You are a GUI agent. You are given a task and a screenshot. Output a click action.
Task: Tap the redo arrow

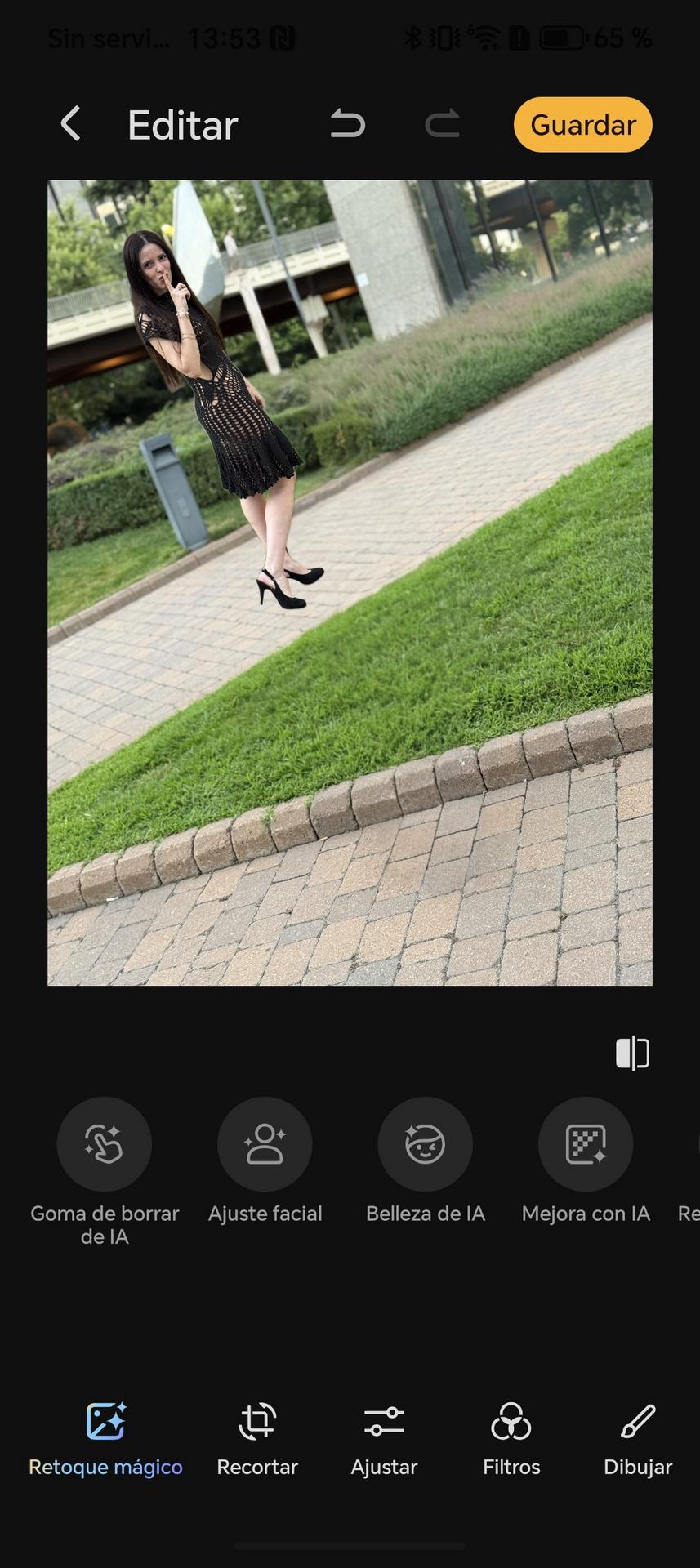pos(443,124)
